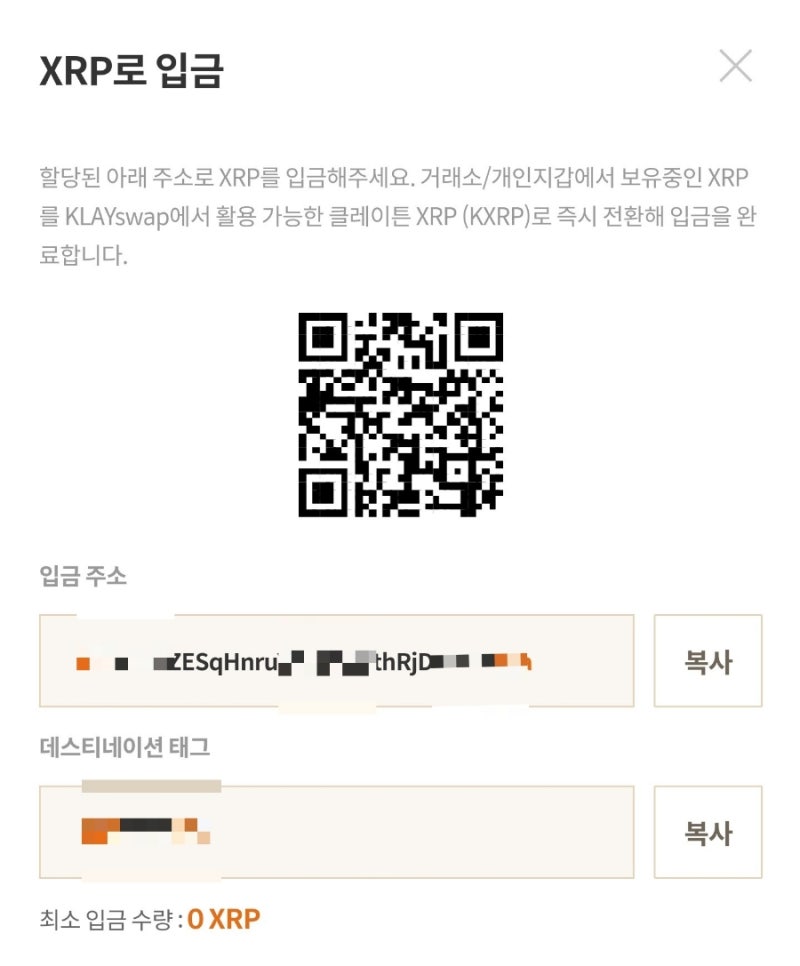The image size is (800, 966).
Task: Copy the deposit address (입금 주소)
Action: 708,661
